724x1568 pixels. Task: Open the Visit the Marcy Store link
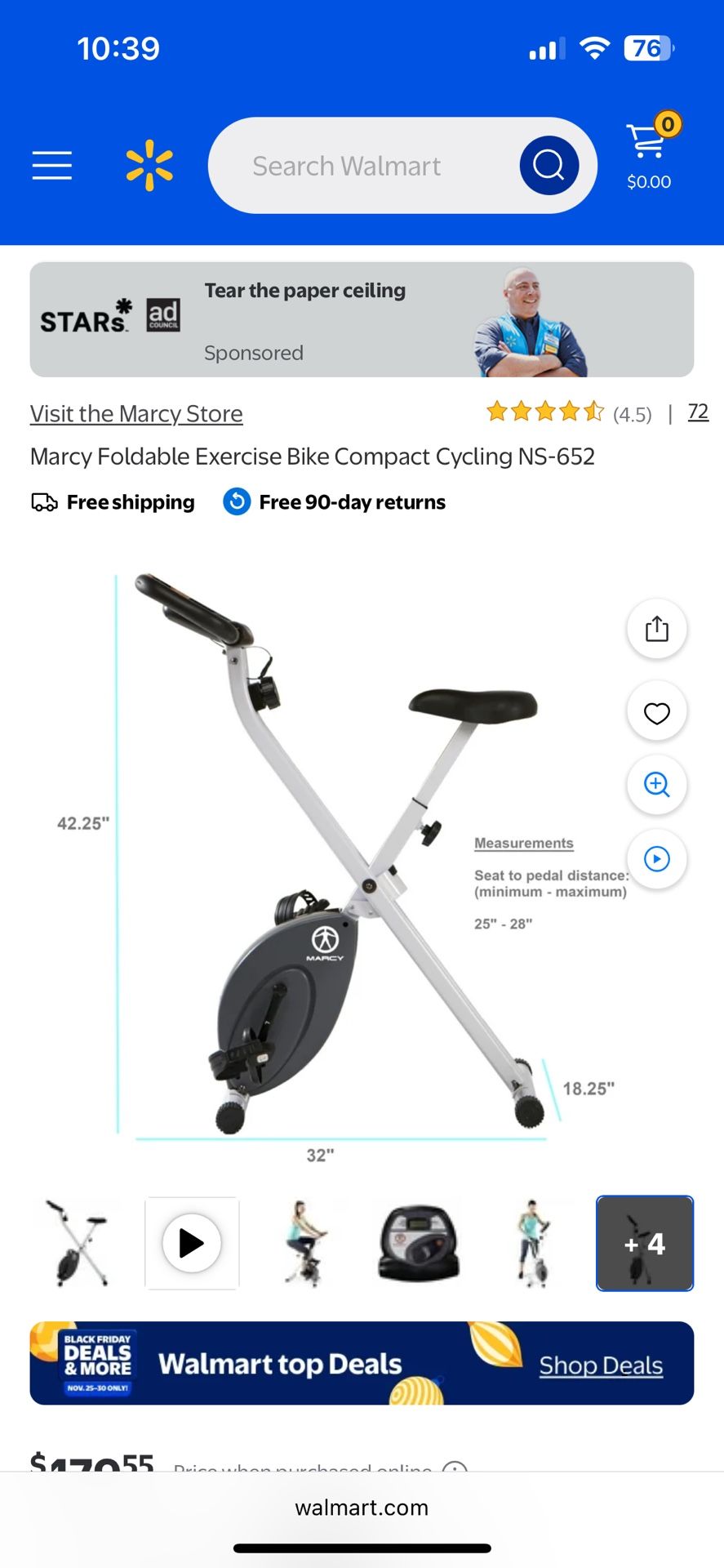point(135,413)
